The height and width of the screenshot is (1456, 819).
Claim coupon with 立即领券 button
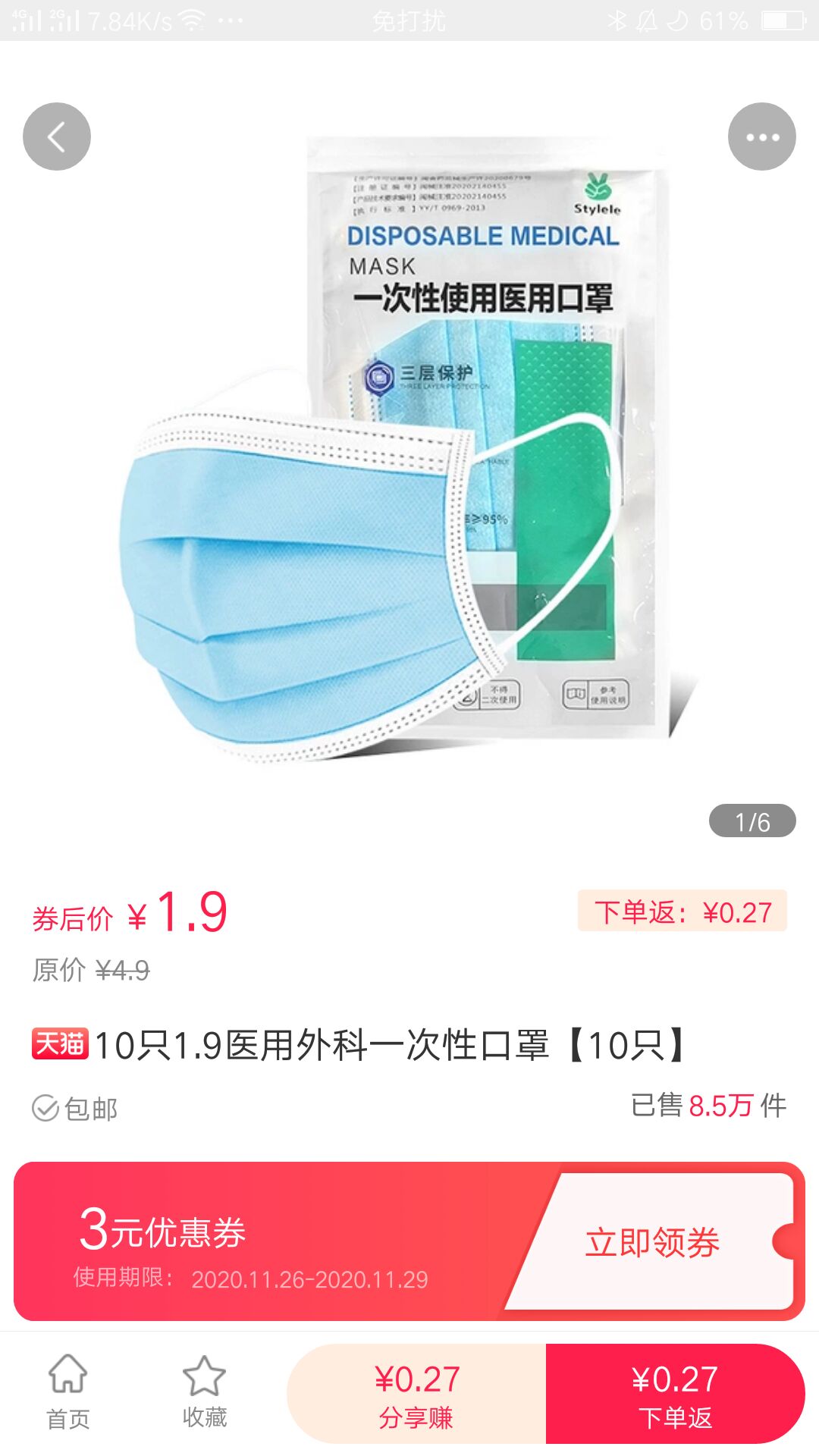click(652, 1242)
